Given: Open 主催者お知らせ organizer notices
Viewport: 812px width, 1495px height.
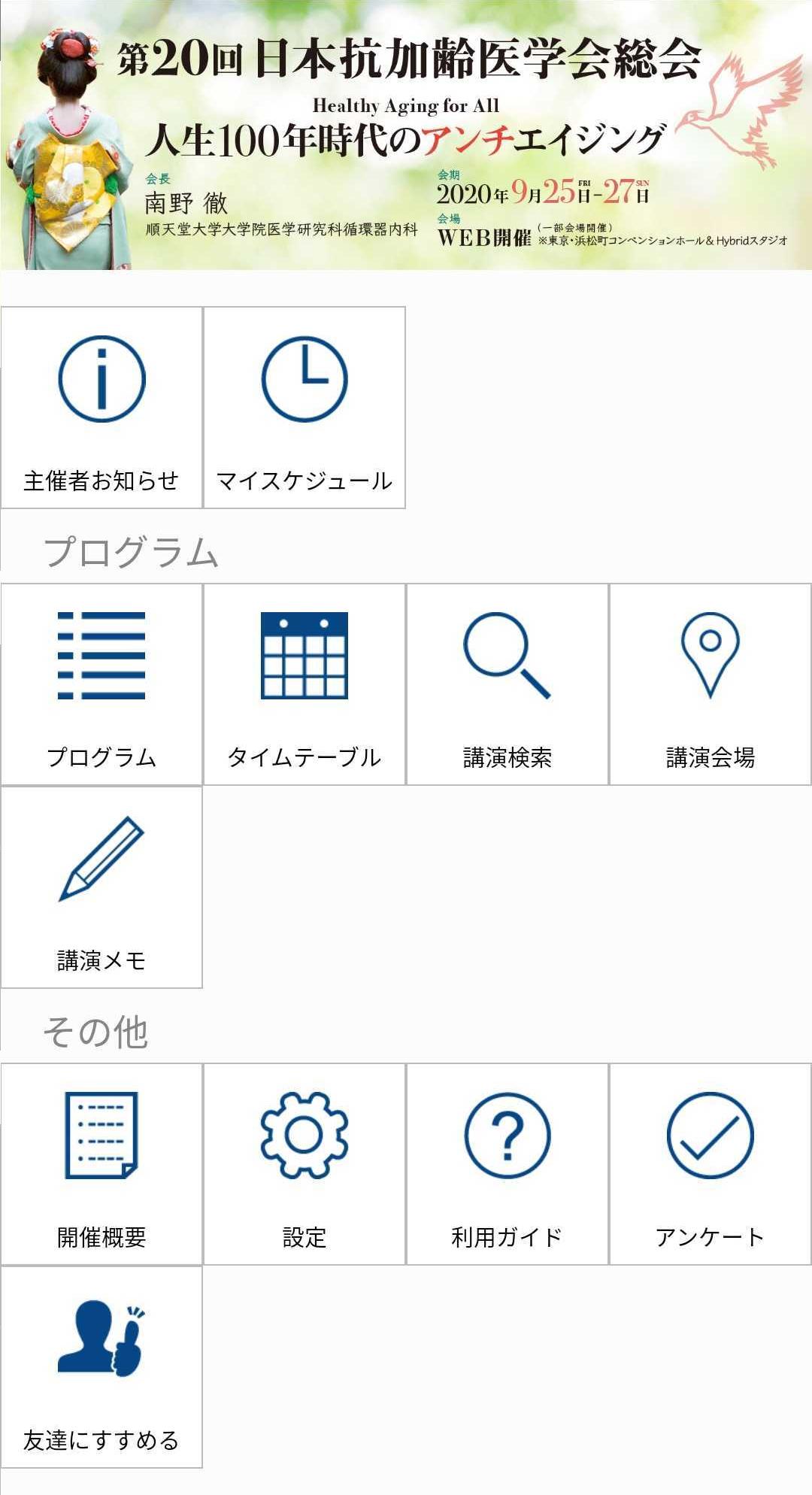Looking at the screenshot, I should [x=101, y=407].
